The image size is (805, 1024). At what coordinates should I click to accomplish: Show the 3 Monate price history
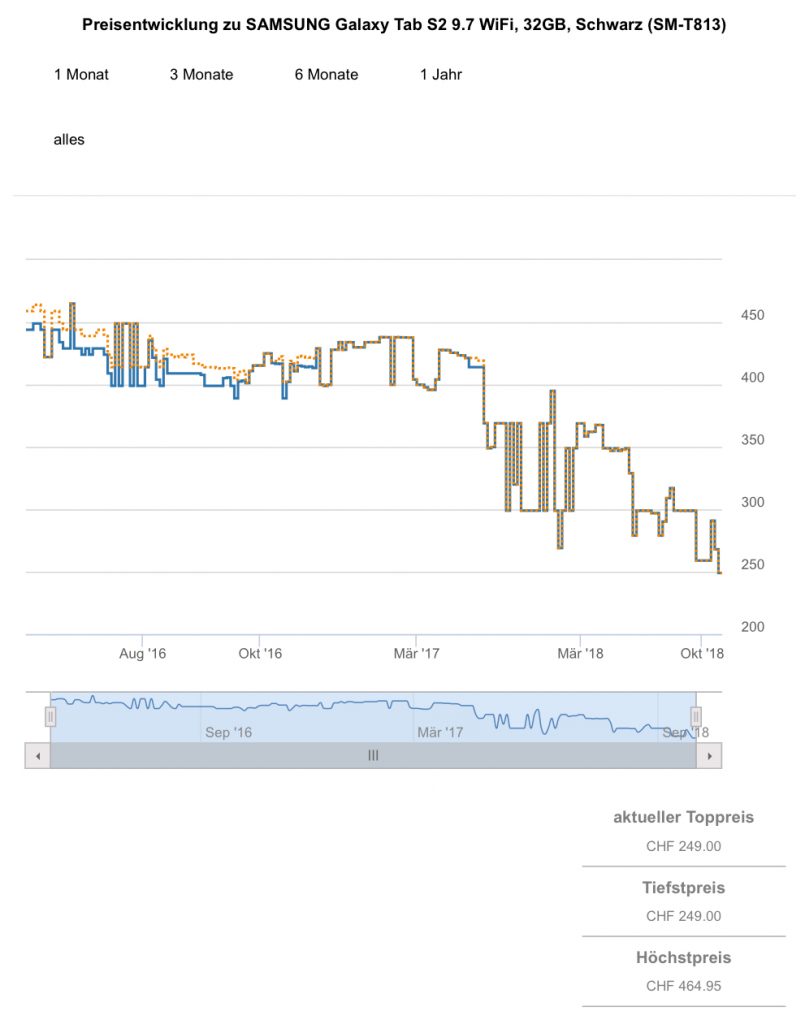pos(201,74)
